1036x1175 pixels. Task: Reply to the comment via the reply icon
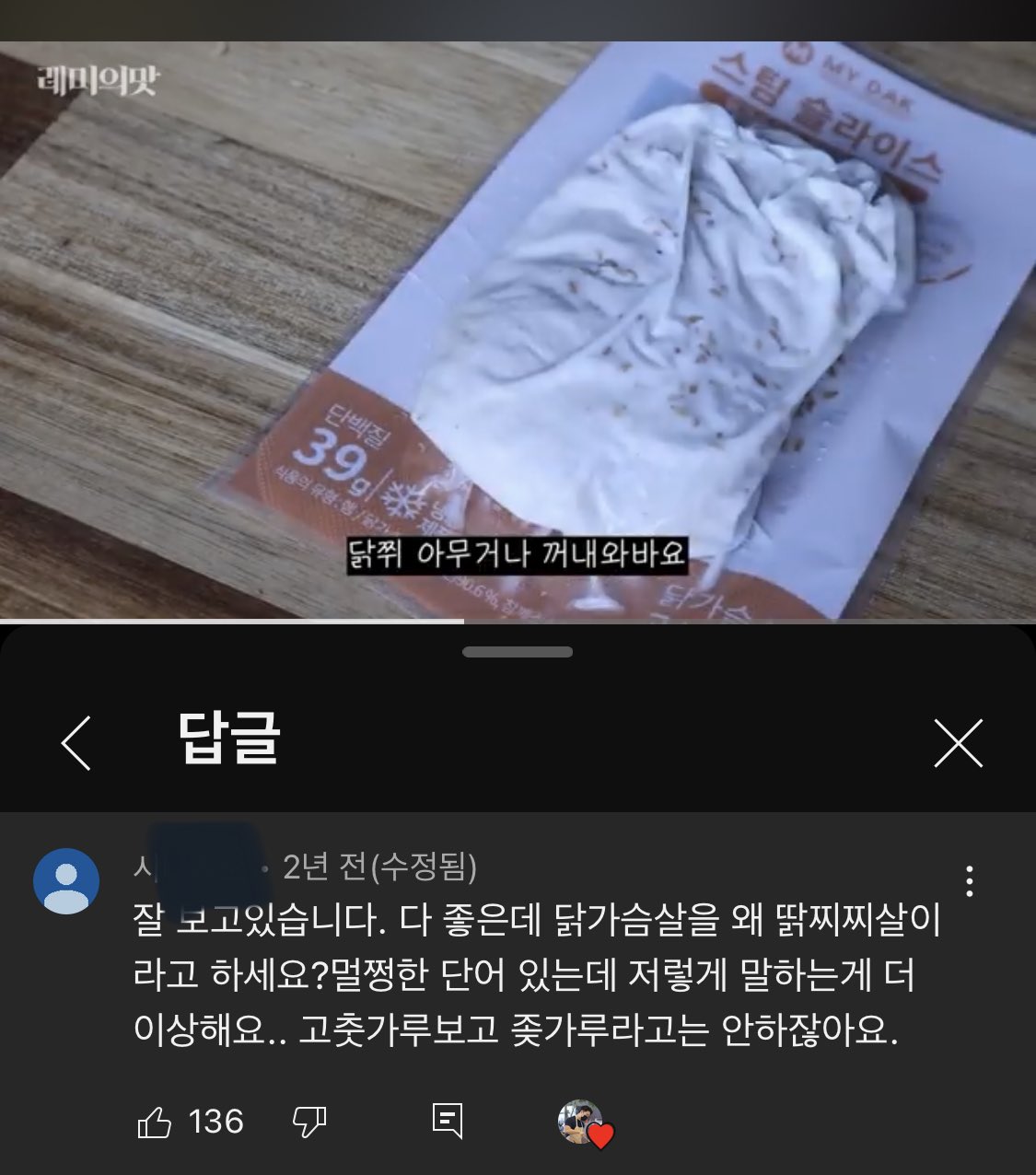point(448,1121)
